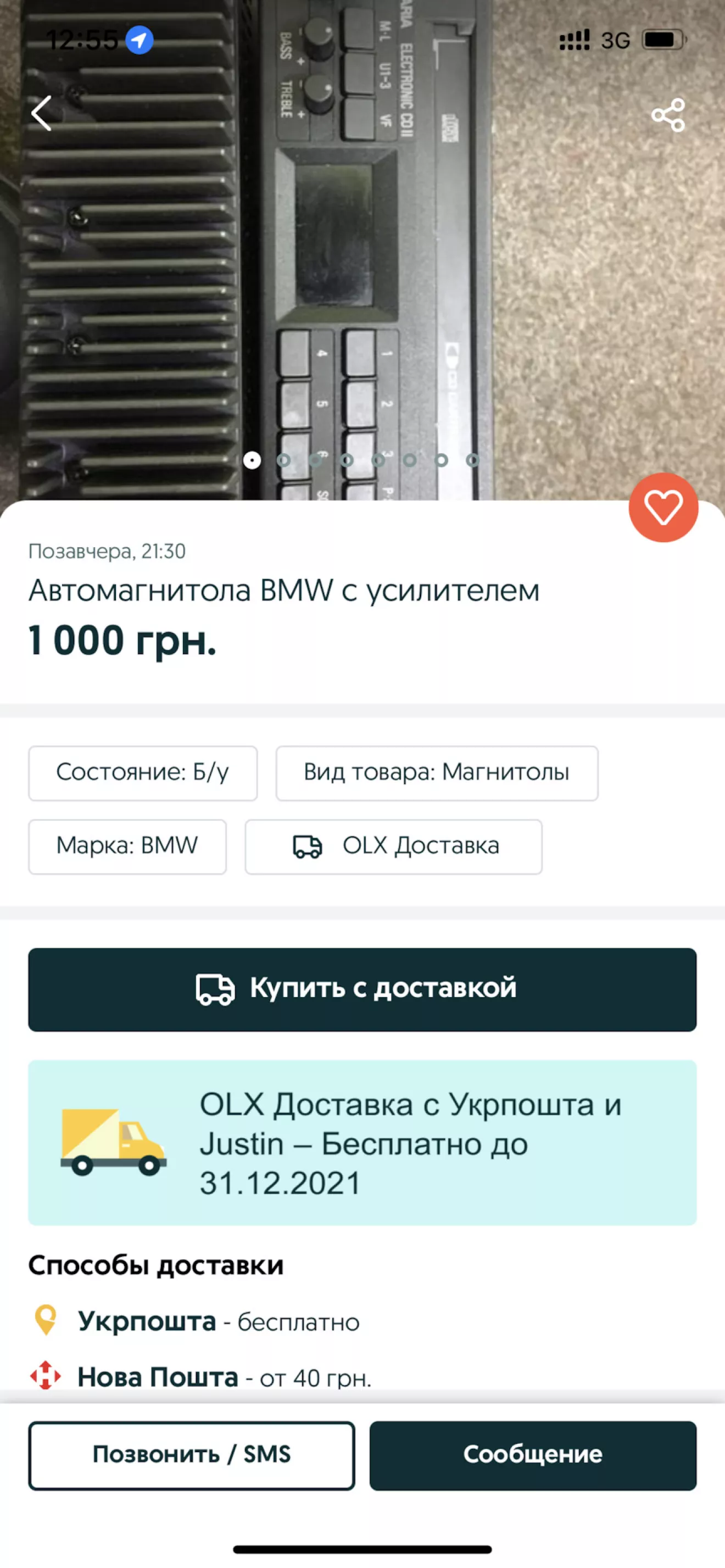Tap "Позвонить / SMS" to call the seller
725x1568 pixels.
192,1455
